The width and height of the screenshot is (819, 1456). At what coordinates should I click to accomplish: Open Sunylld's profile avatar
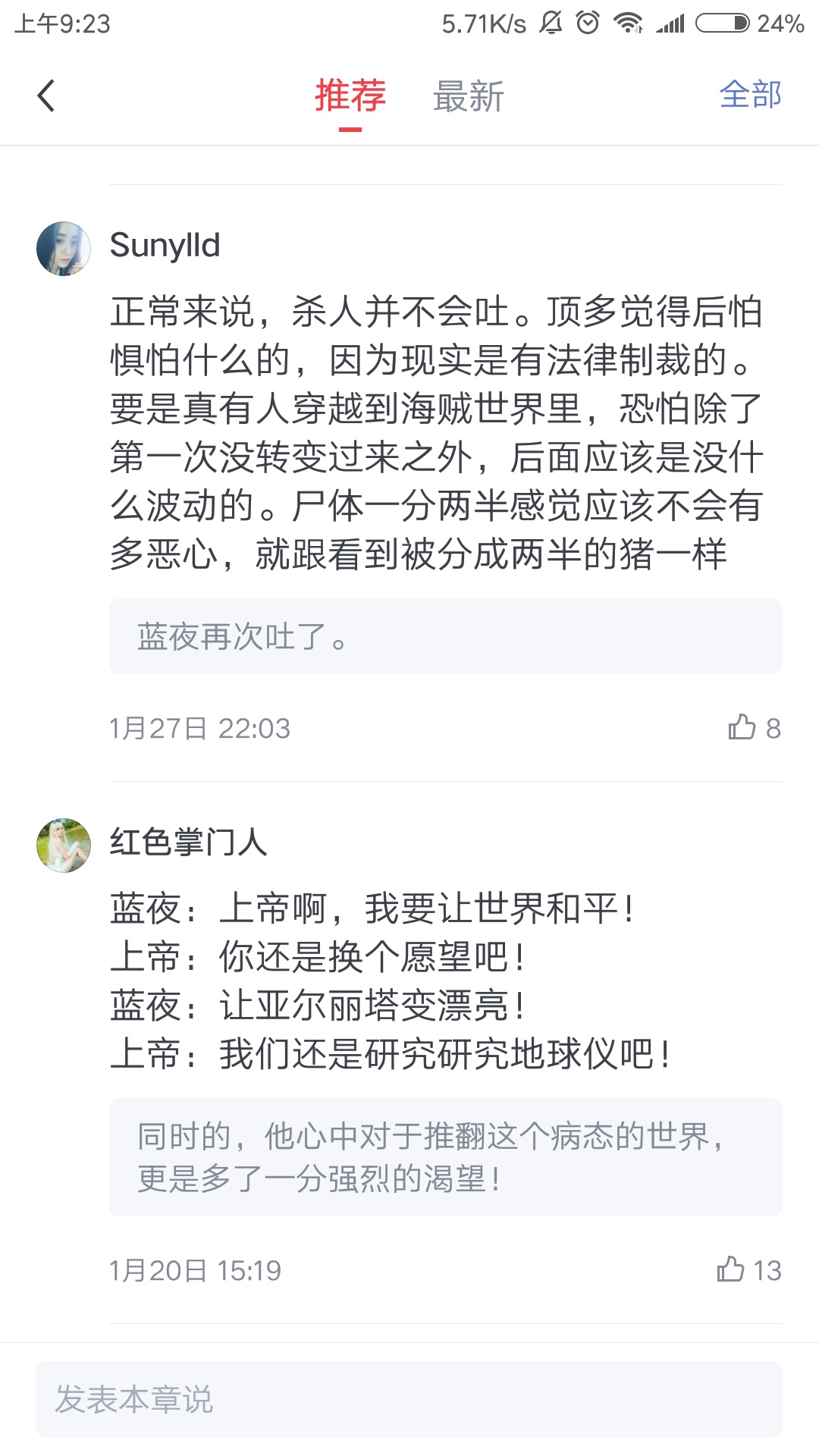click(64, 249)
